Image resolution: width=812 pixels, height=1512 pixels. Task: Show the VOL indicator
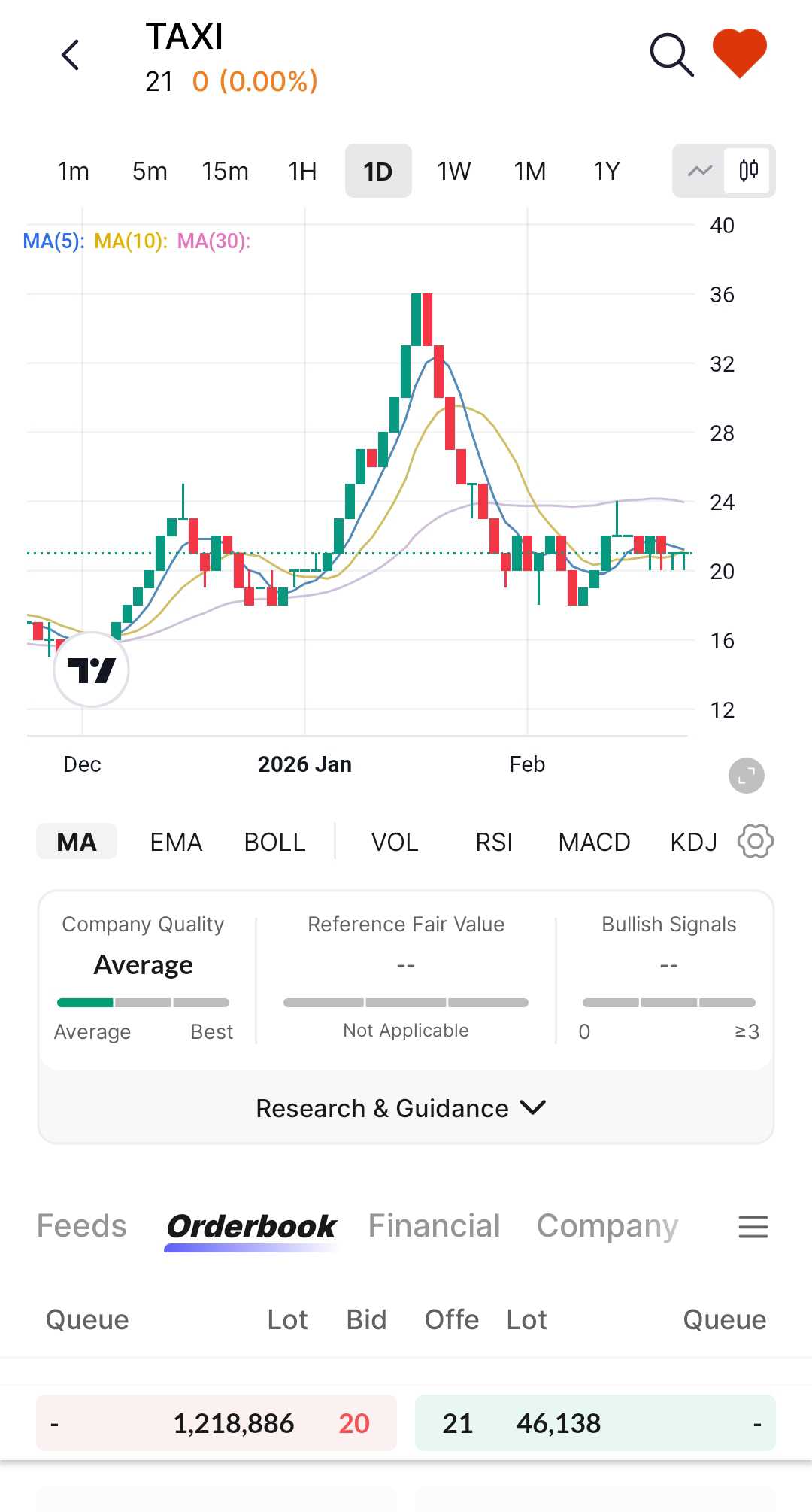395,842
